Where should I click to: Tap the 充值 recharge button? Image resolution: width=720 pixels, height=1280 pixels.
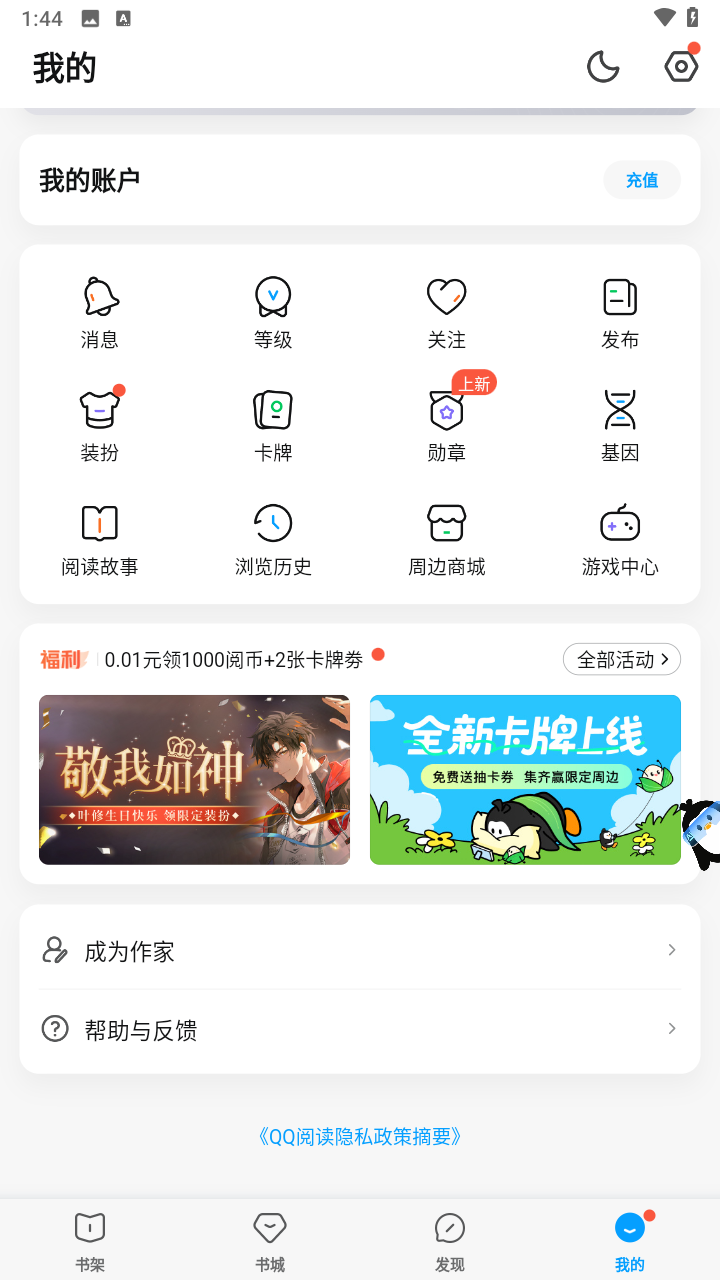click(642, 180)
